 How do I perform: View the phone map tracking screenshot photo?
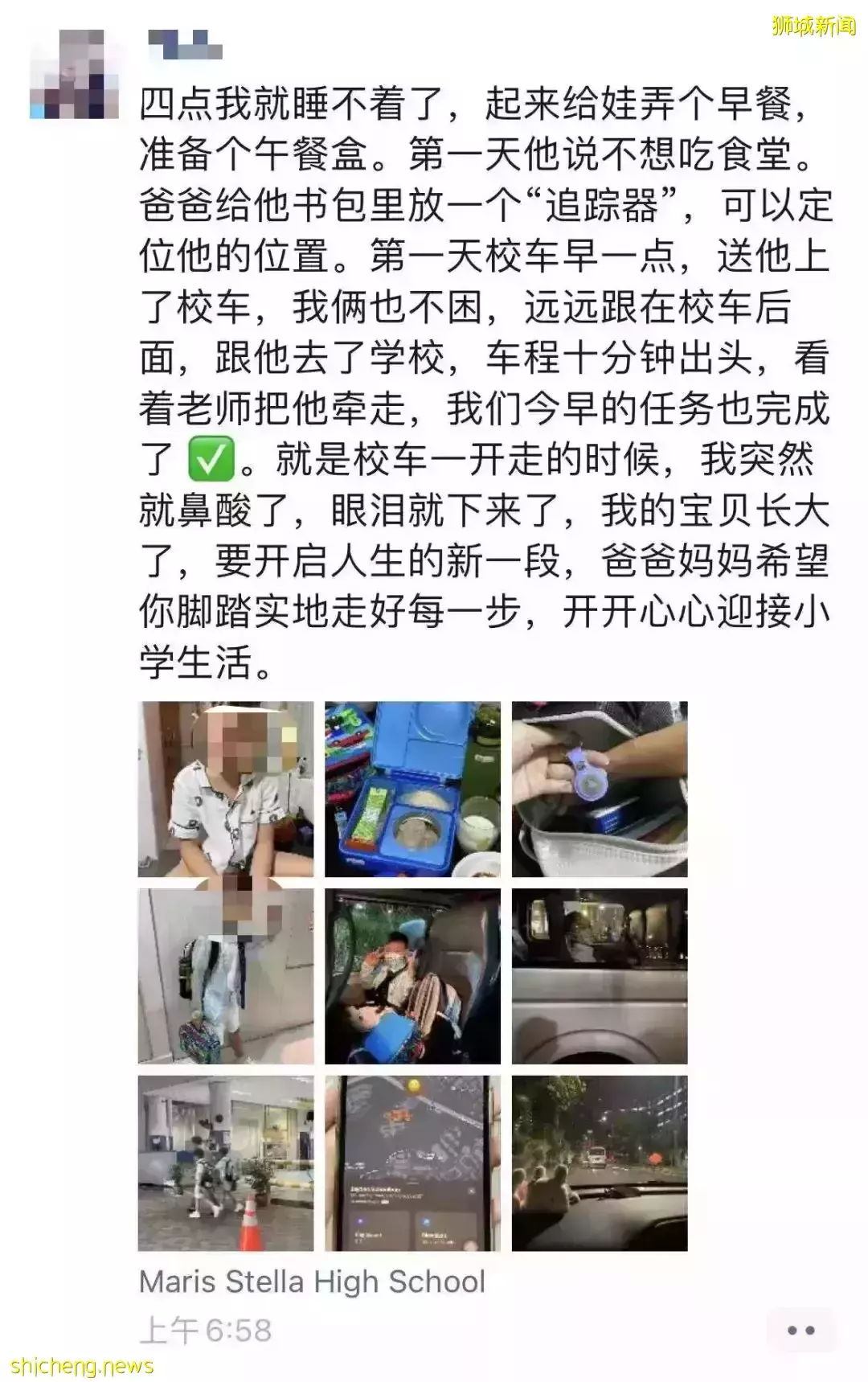(412, 1163)
